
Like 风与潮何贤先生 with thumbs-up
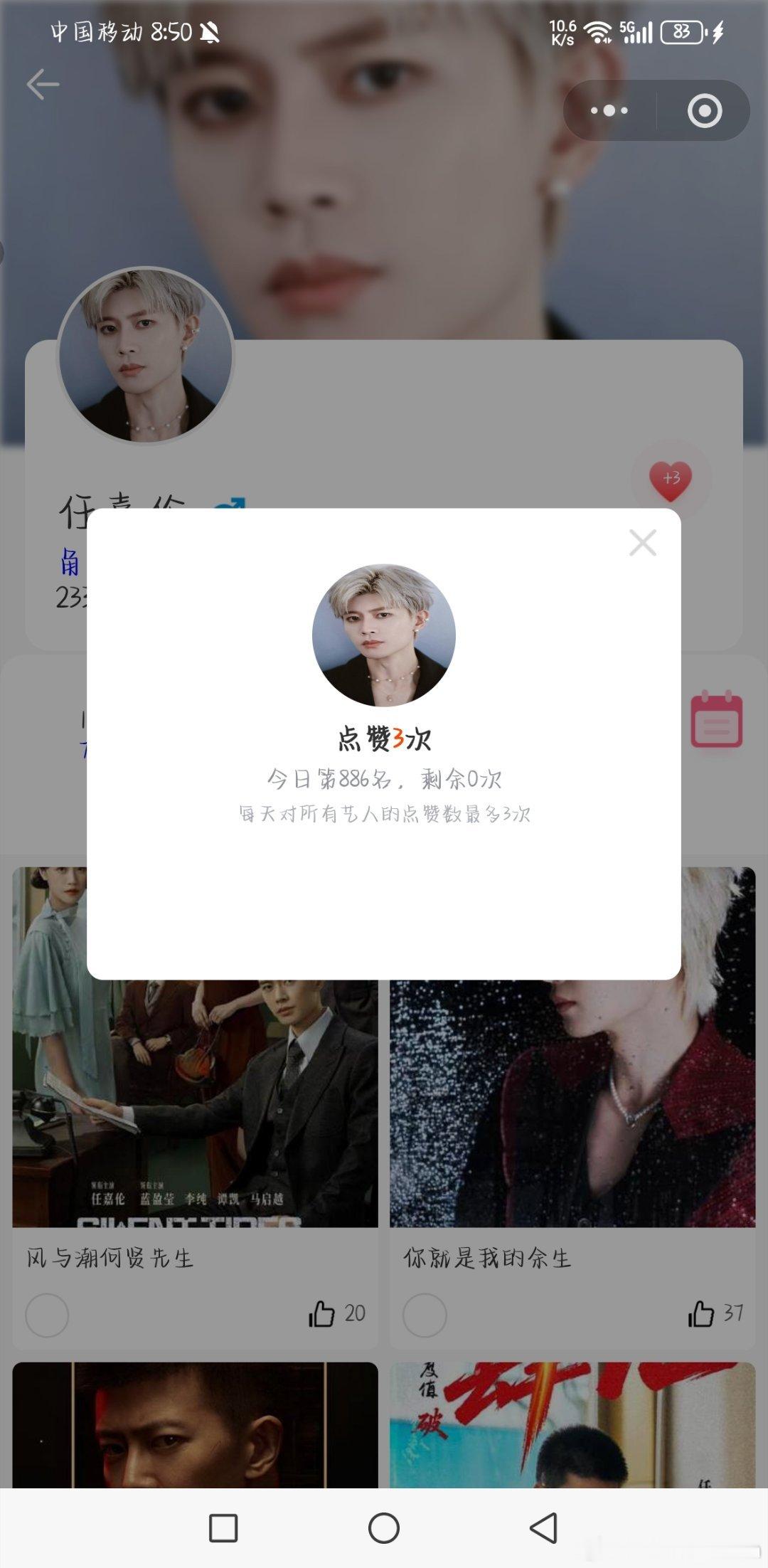(x=321, y=1313)
